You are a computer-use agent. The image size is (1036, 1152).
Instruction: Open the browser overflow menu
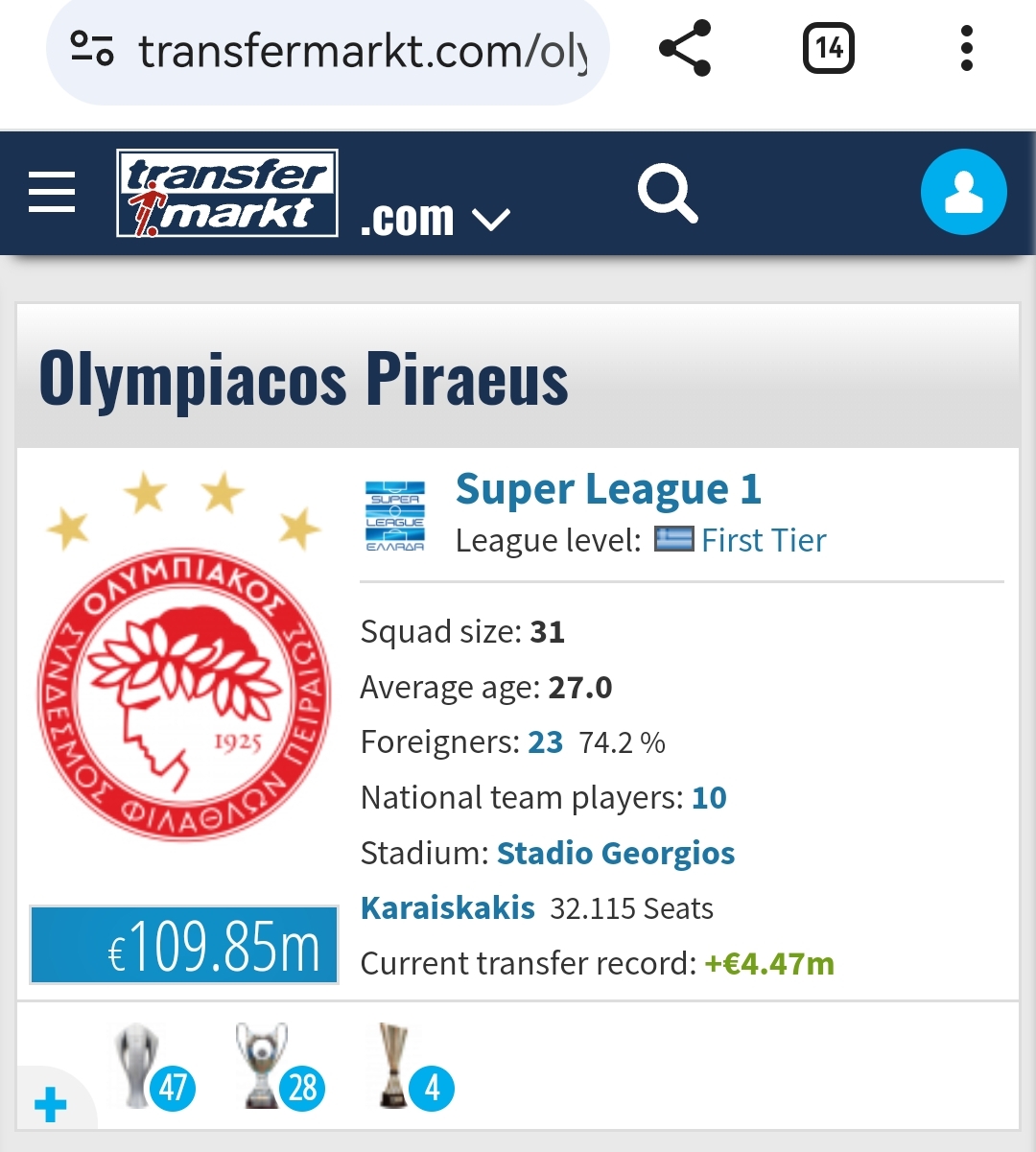(x=966, y=48)
